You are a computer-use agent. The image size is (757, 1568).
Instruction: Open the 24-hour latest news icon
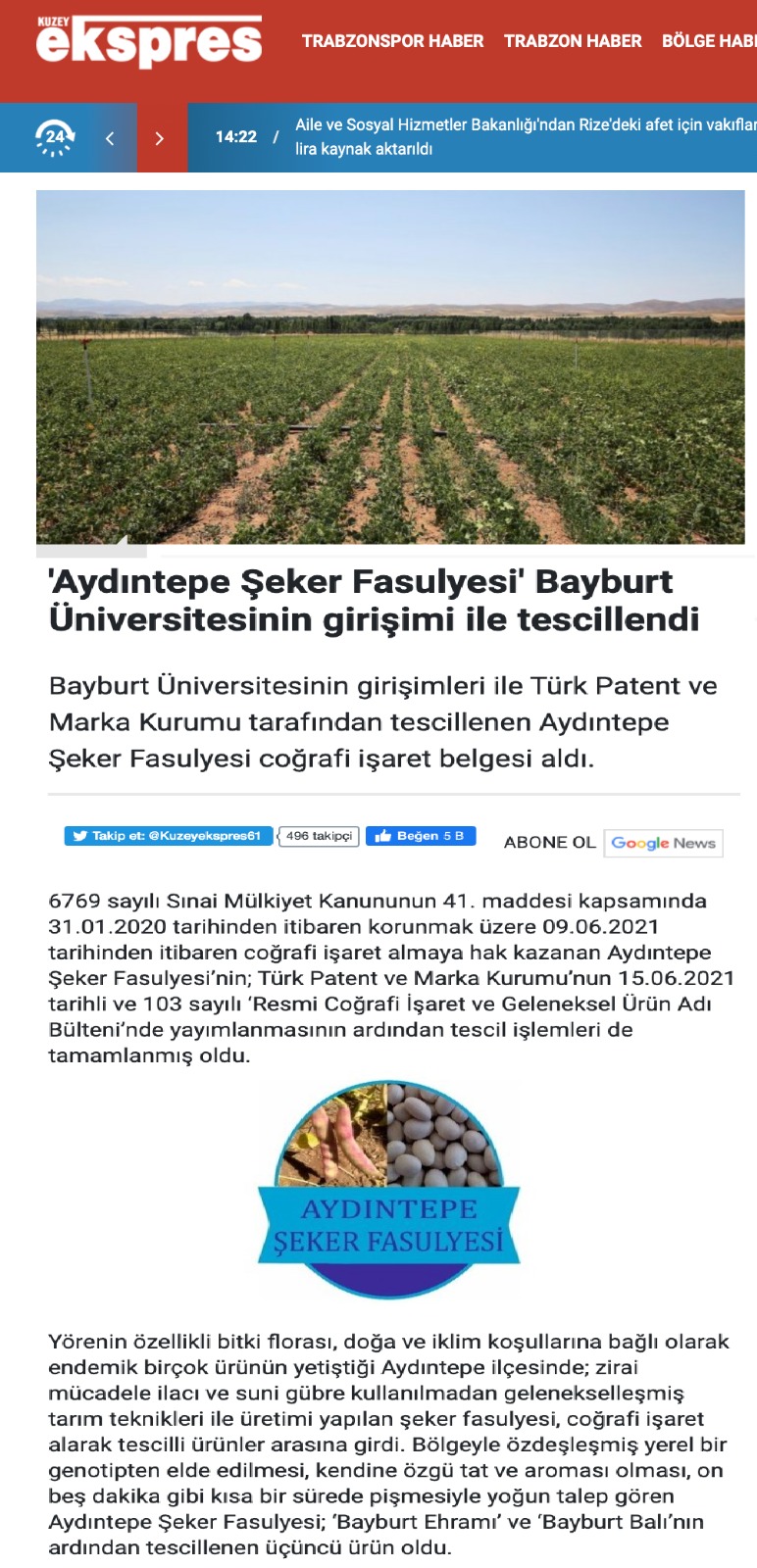point(54,138)
